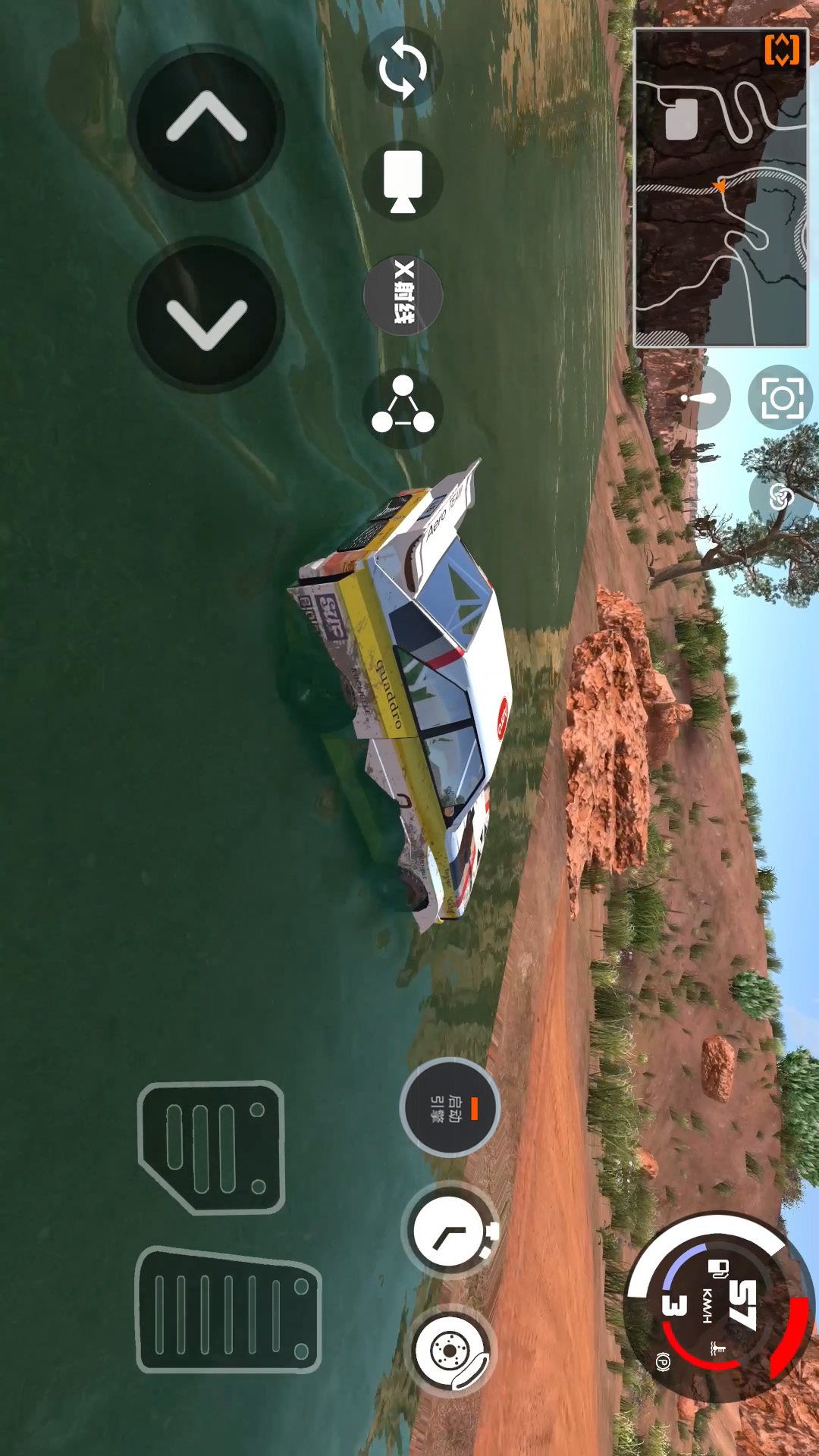Tap the 启动引擎 engine start button
819x1456 pixels.
(x=450, y=1108)
